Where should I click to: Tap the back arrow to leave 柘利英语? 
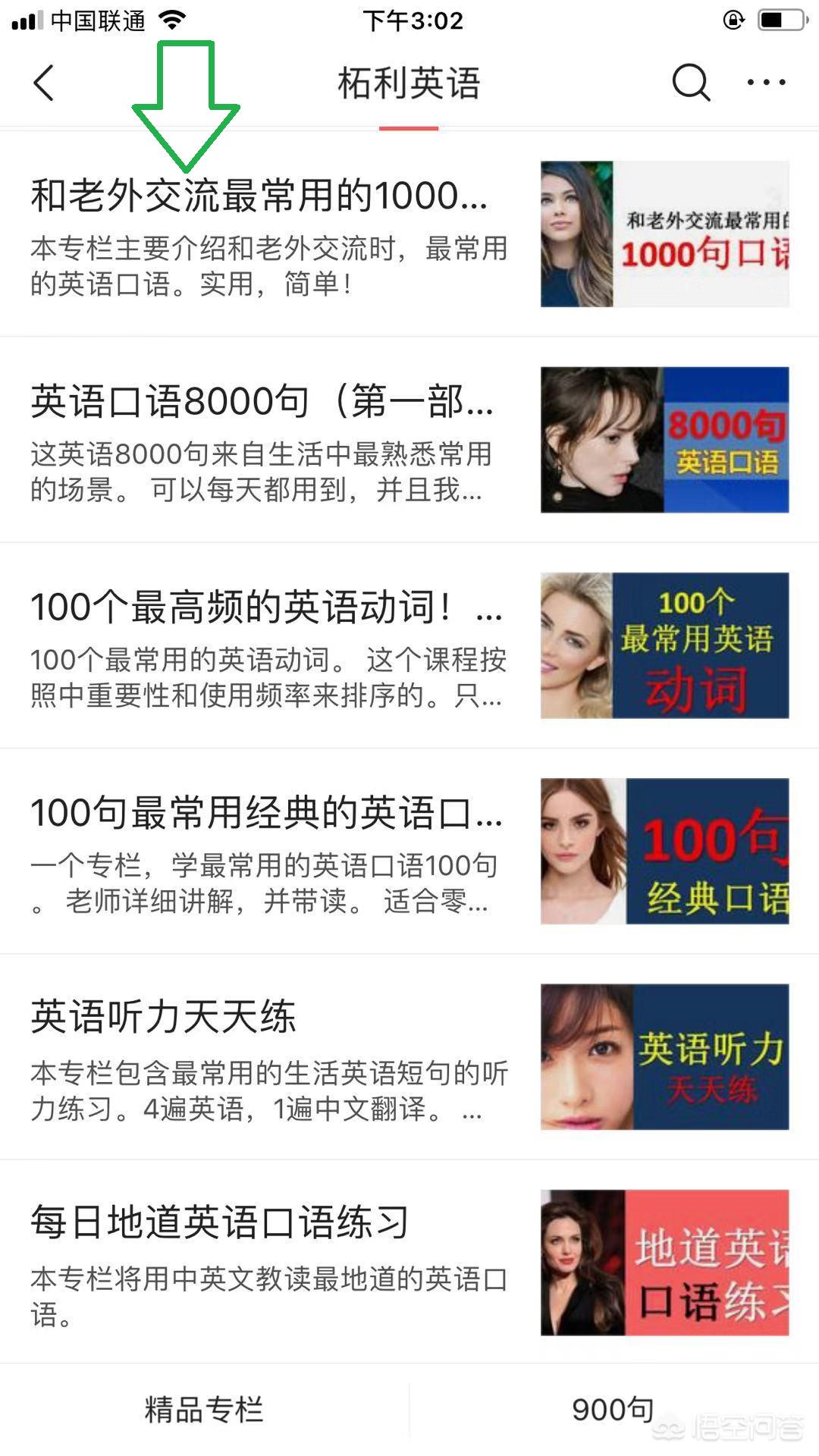[x=43, y=83]
